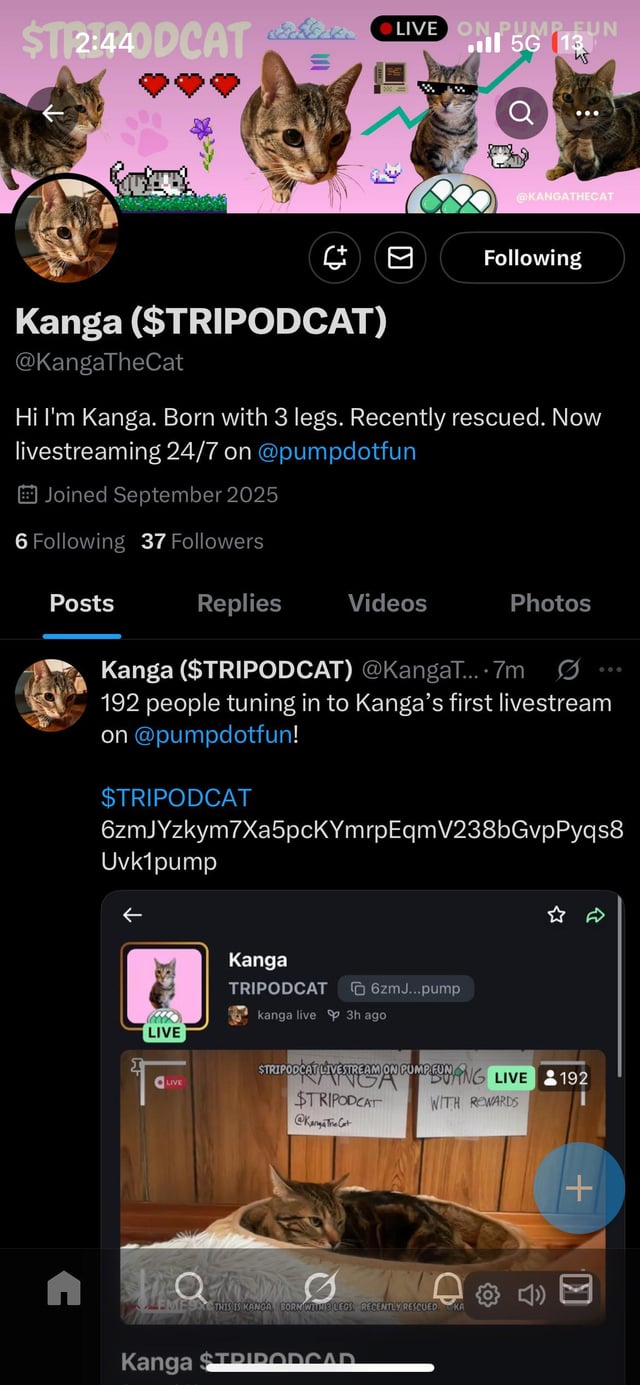Viewport: 640px width, 1385px height.
Task: Switch to the Photos tab
Action: click(550, 603)
